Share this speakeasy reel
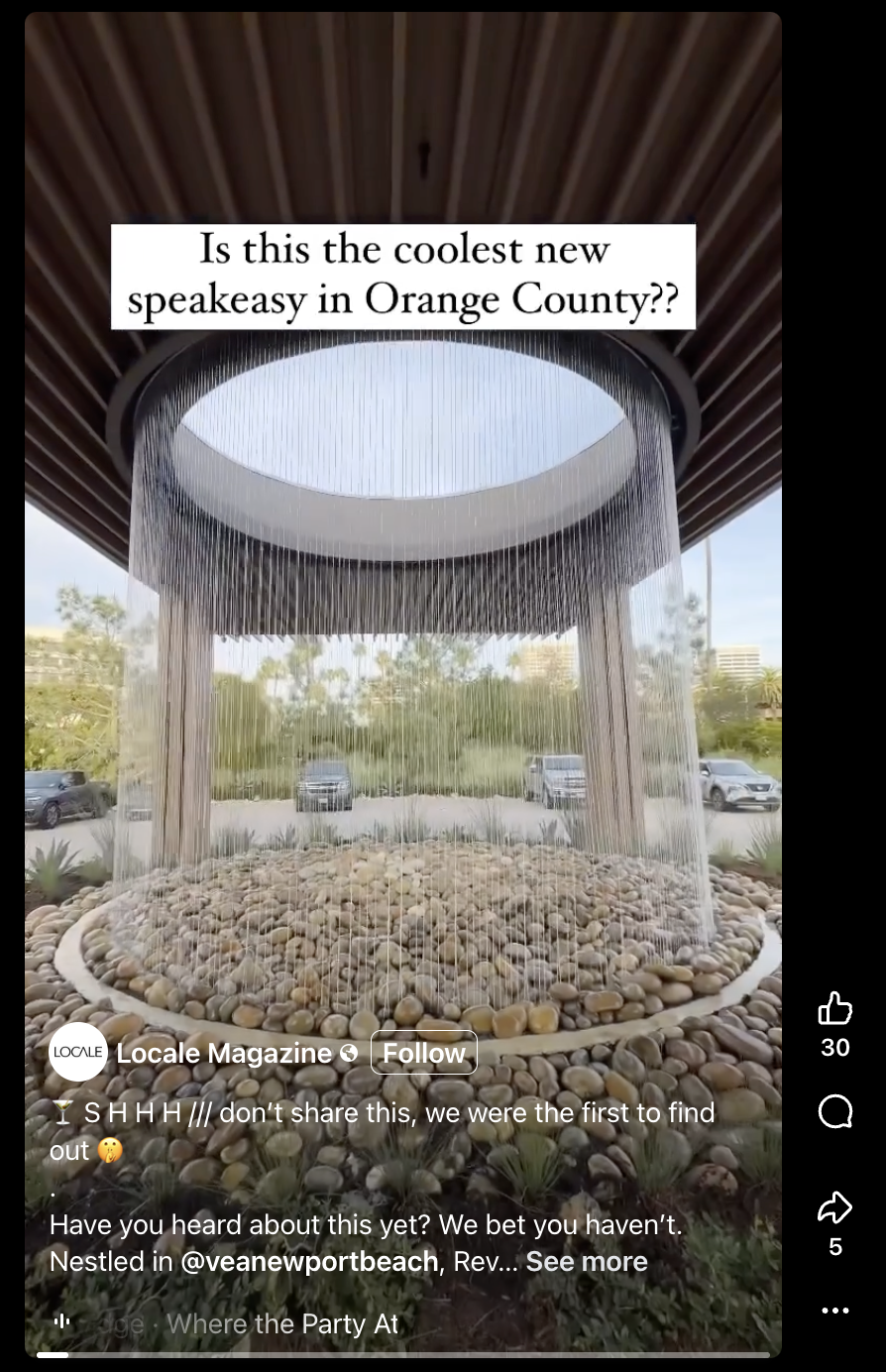Screen dimensions: 886x1372 834,1207
